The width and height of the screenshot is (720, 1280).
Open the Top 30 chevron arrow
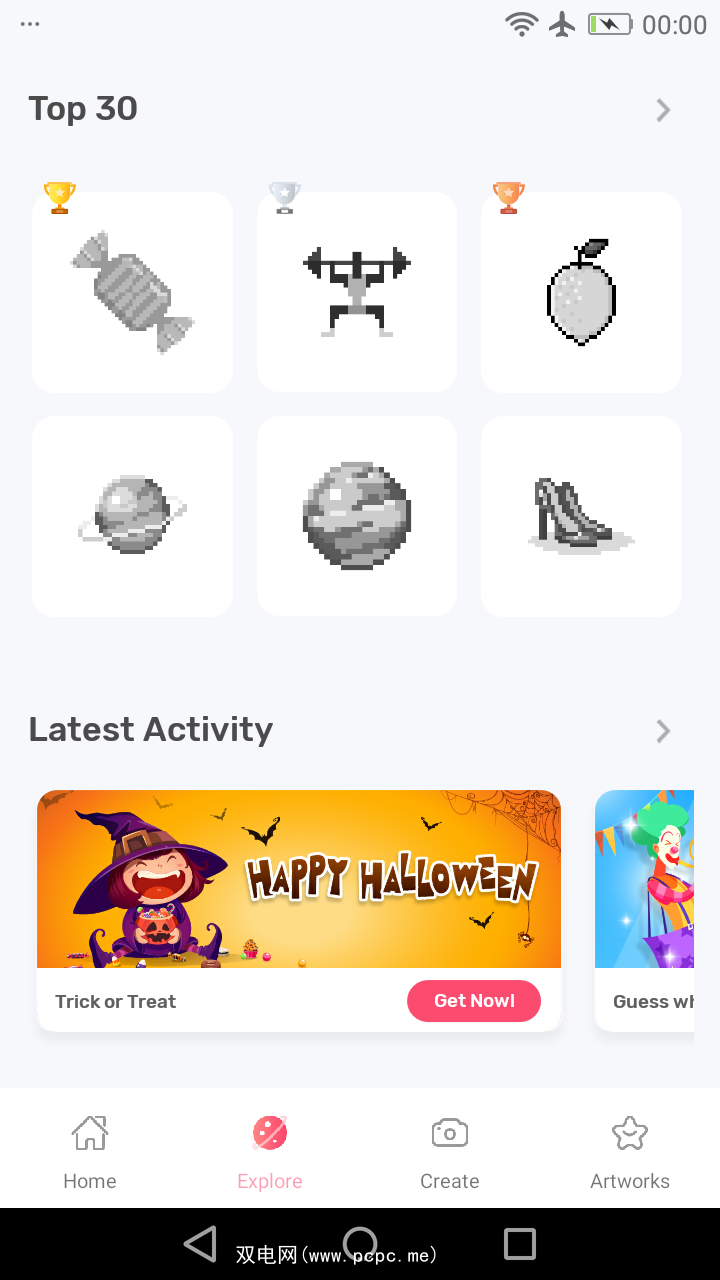663,110
